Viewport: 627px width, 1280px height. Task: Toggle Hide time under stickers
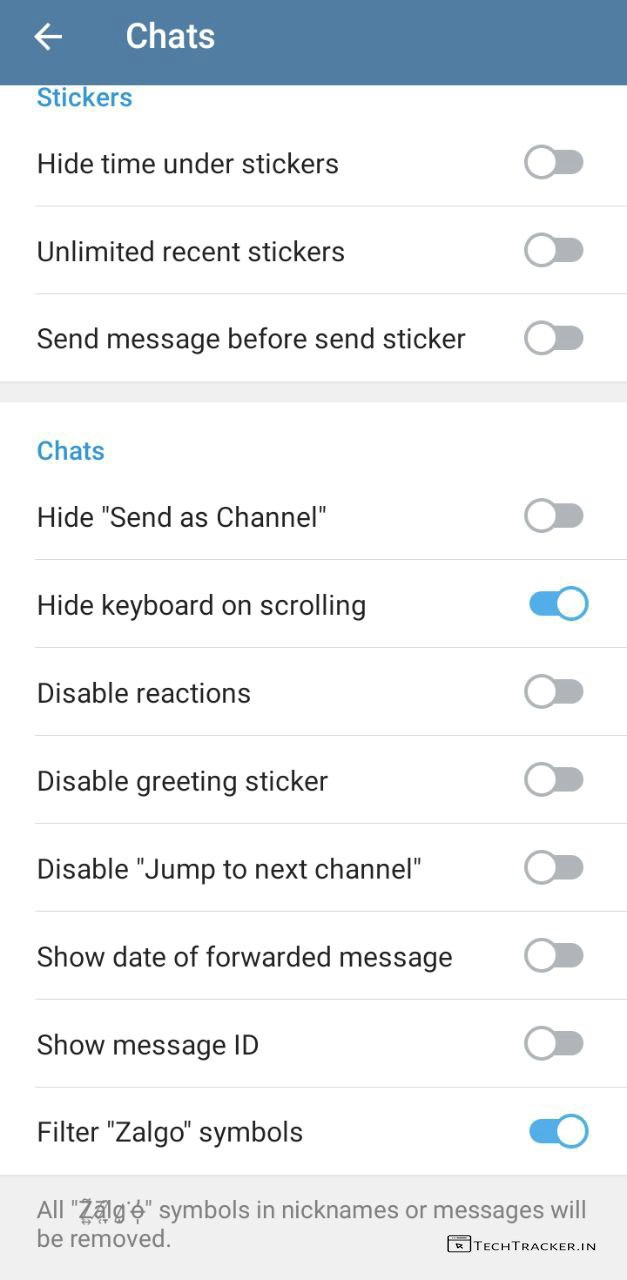(x=555, y=163)
